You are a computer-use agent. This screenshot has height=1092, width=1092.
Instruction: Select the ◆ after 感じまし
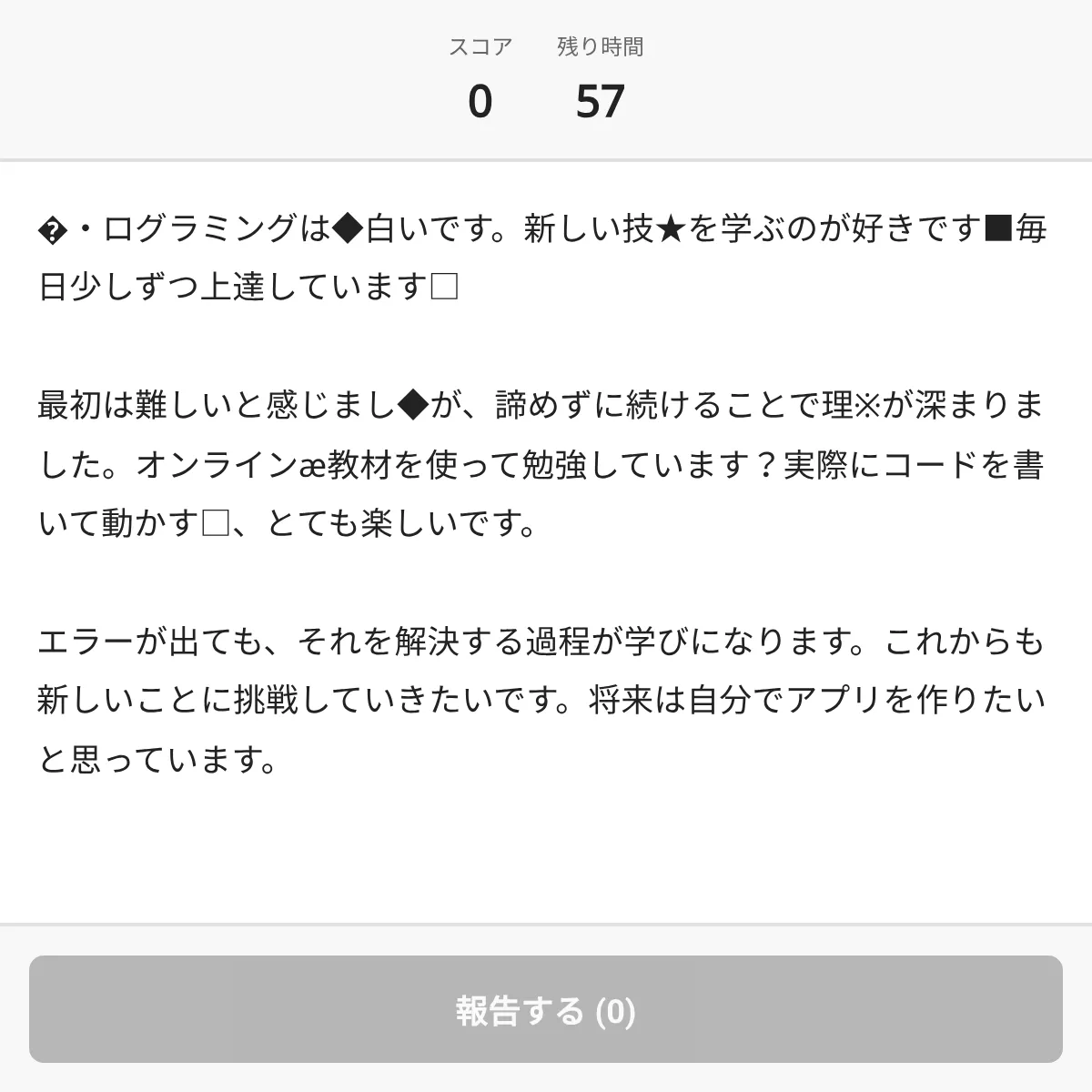tap(414, 406)
